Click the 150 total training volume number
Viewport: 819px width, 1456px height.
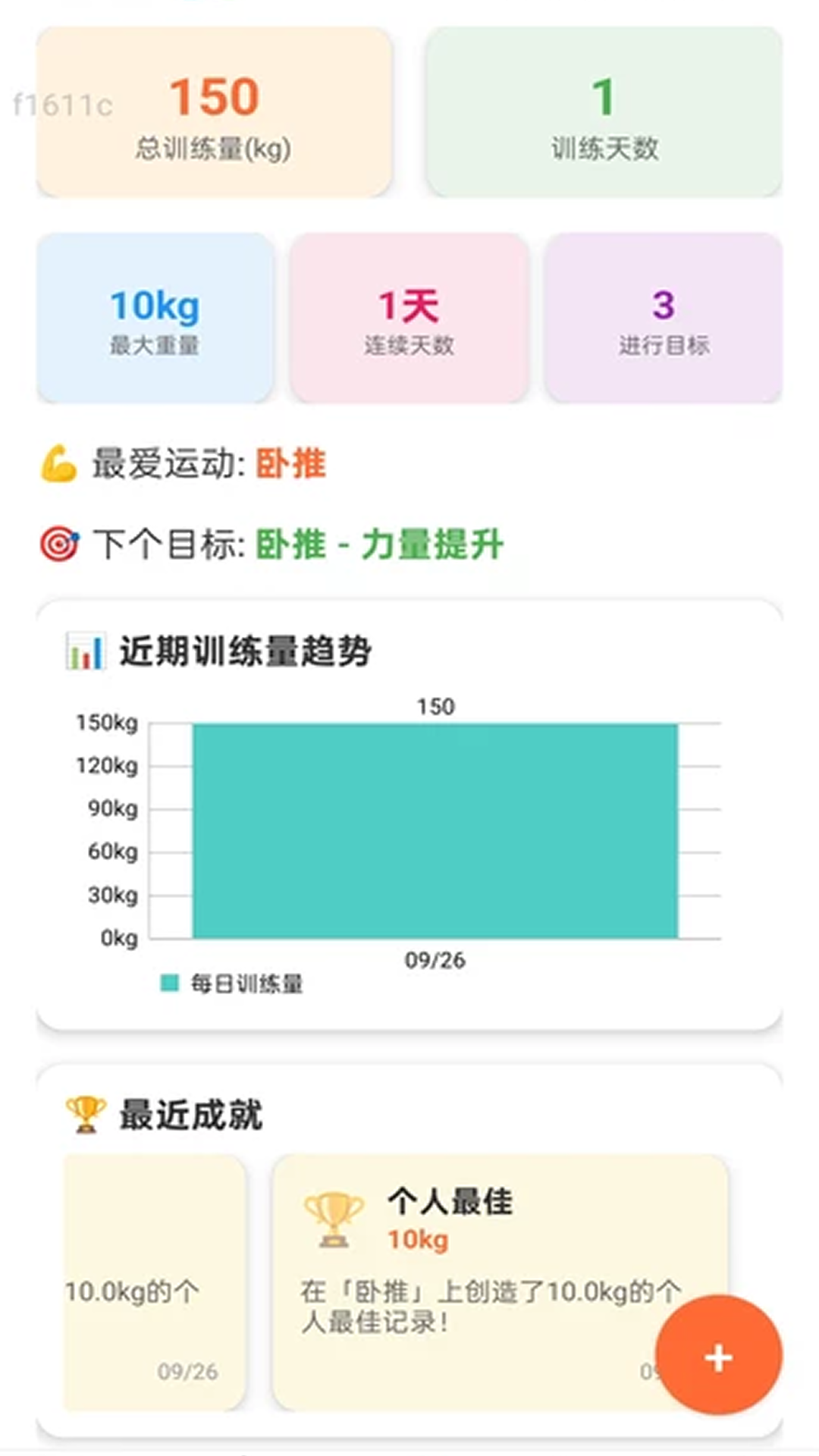click(x=215, y=96)
